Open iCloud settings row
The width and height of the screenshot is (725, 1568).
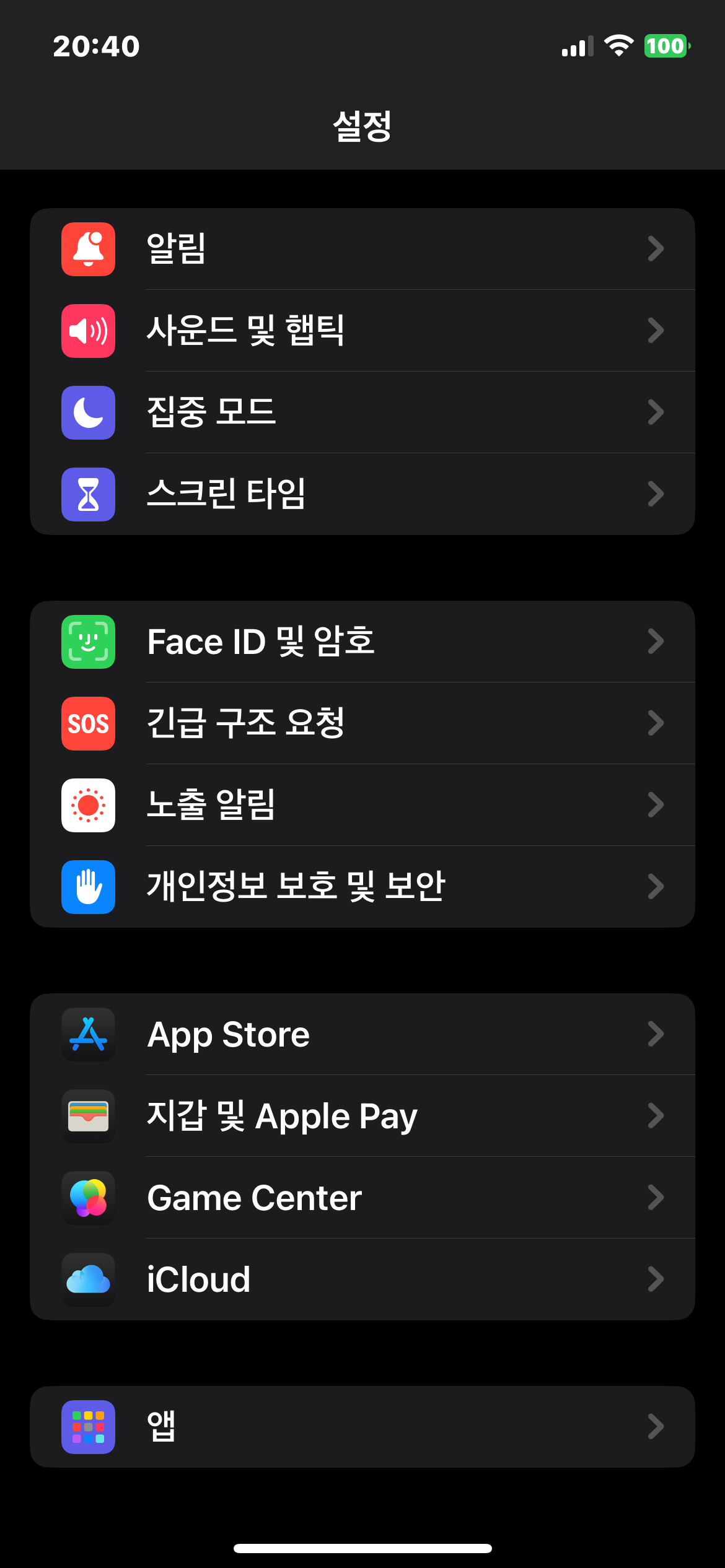(x=362, y=1279)
